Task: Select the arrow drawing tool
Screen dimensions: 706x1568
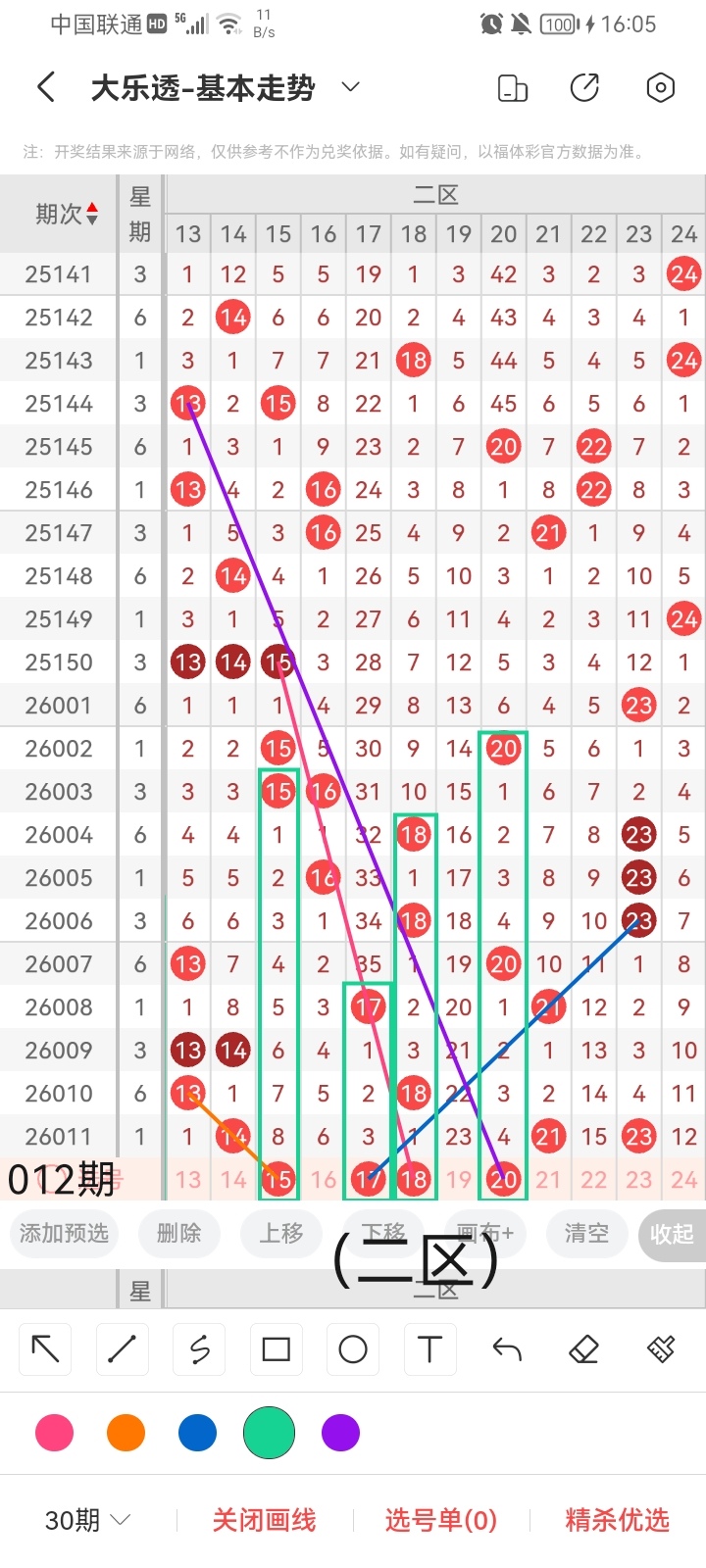Action: (x=45, y=1349)
